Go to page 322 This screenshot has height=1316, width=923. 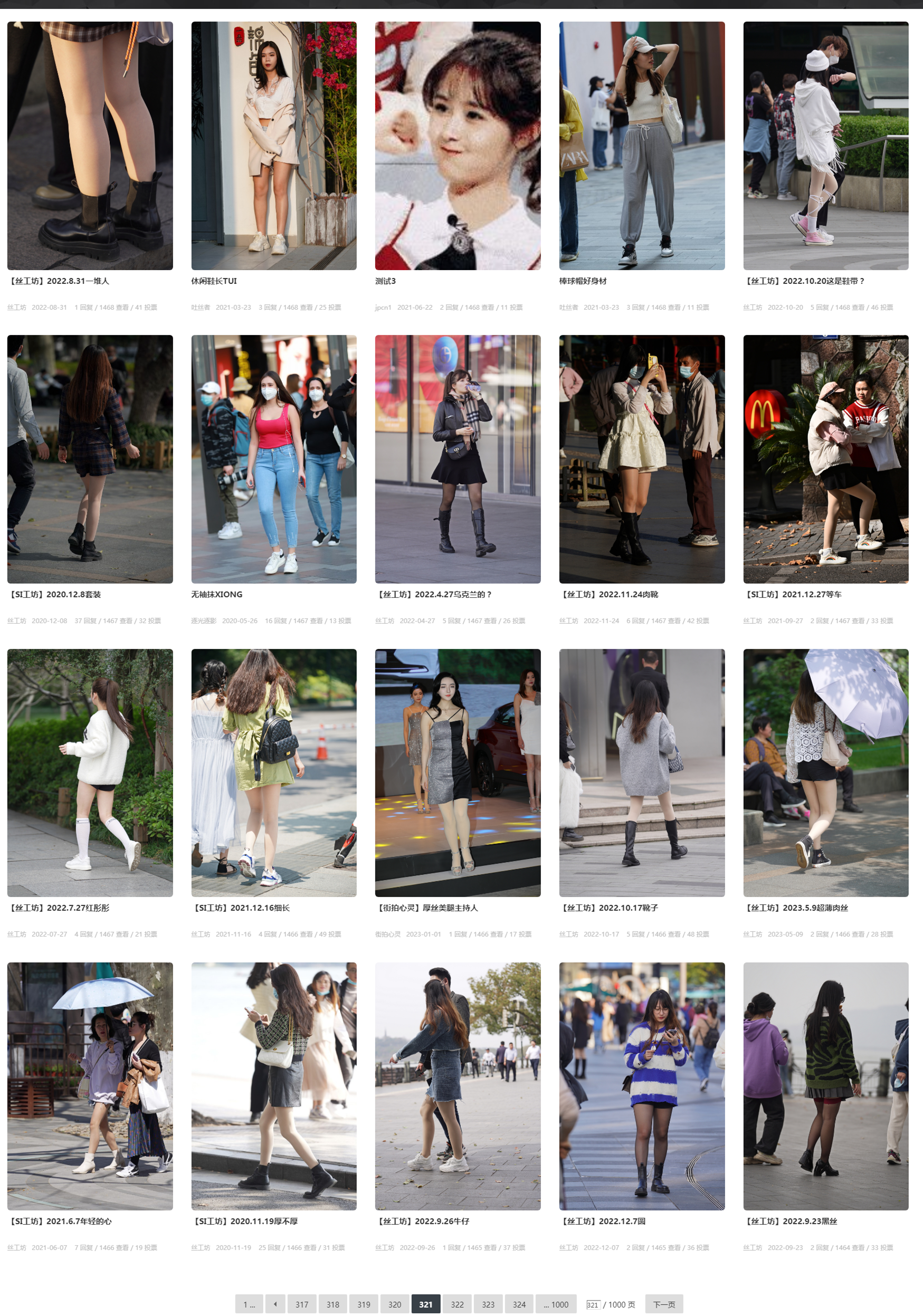457,1304
